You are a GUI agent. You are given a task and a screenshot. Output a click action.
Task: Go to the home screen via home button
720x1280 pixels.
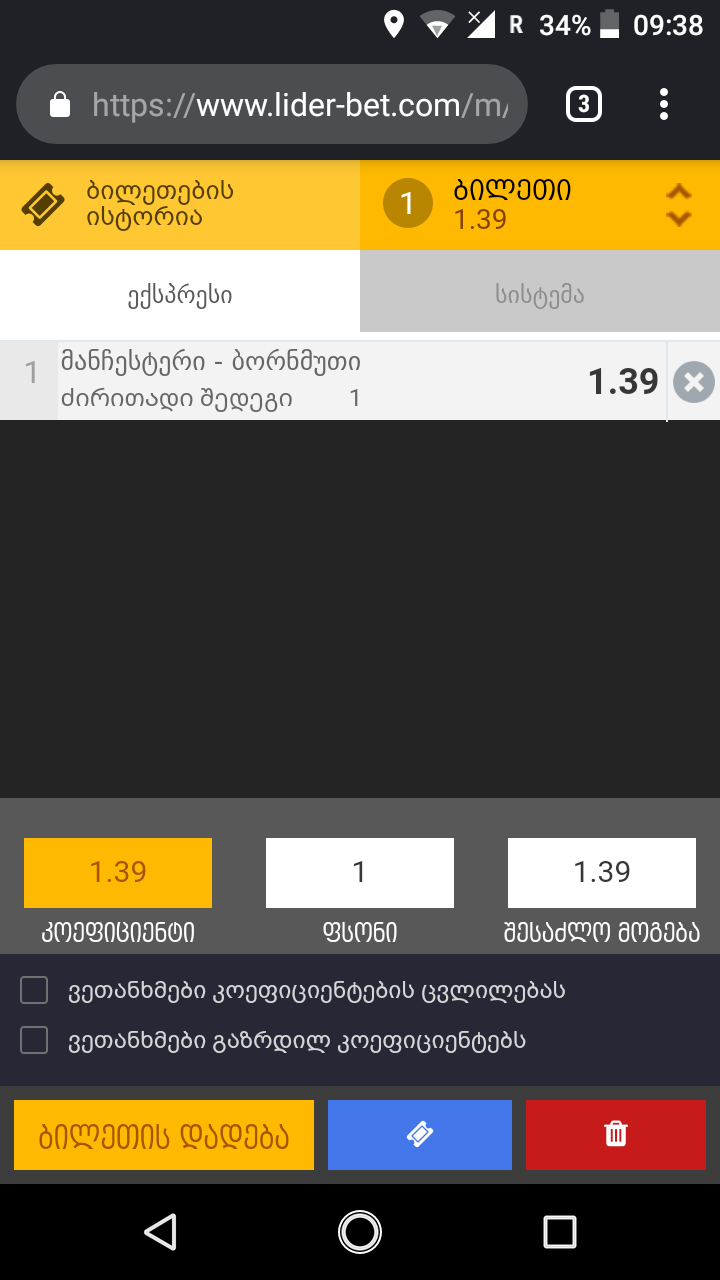click(x=360, y=1232)
